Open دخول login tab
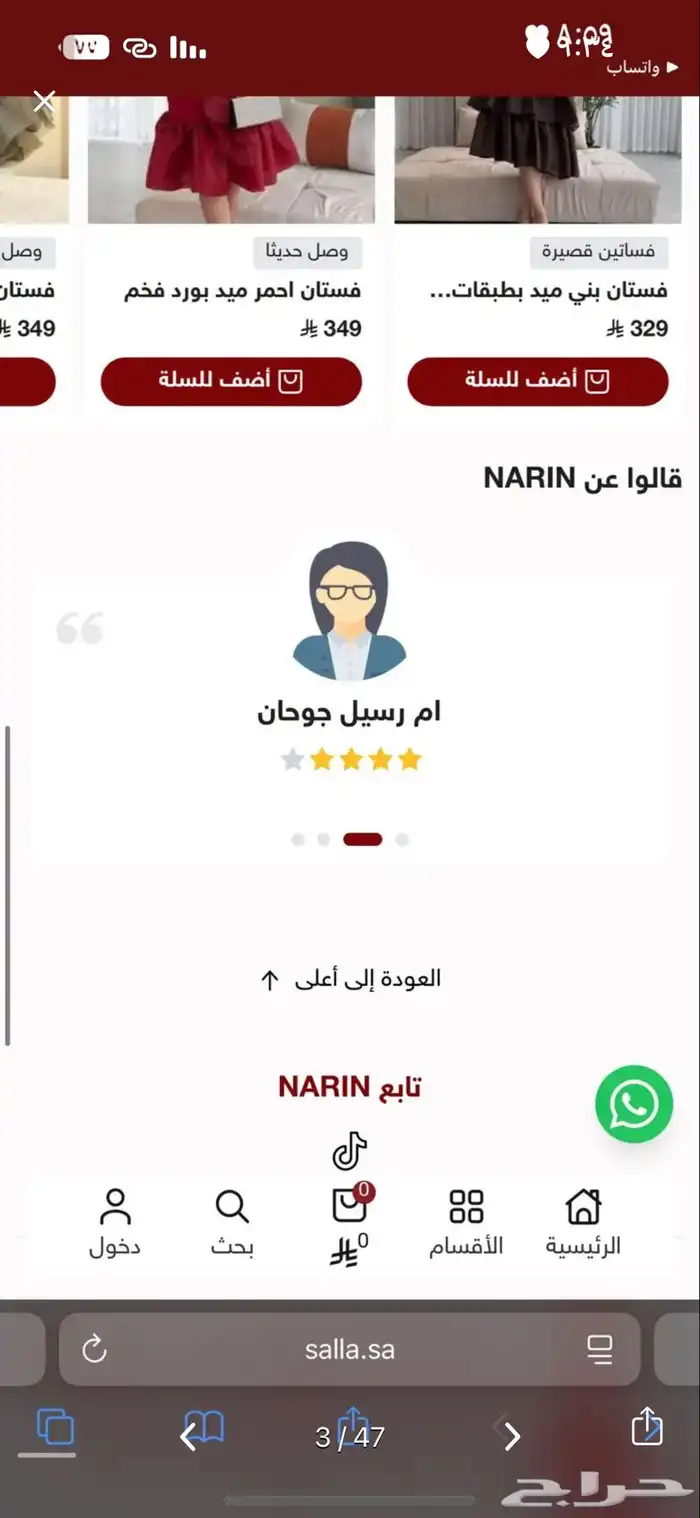Viewport: 700px width, 1518px height. (x=115, y=1222)
